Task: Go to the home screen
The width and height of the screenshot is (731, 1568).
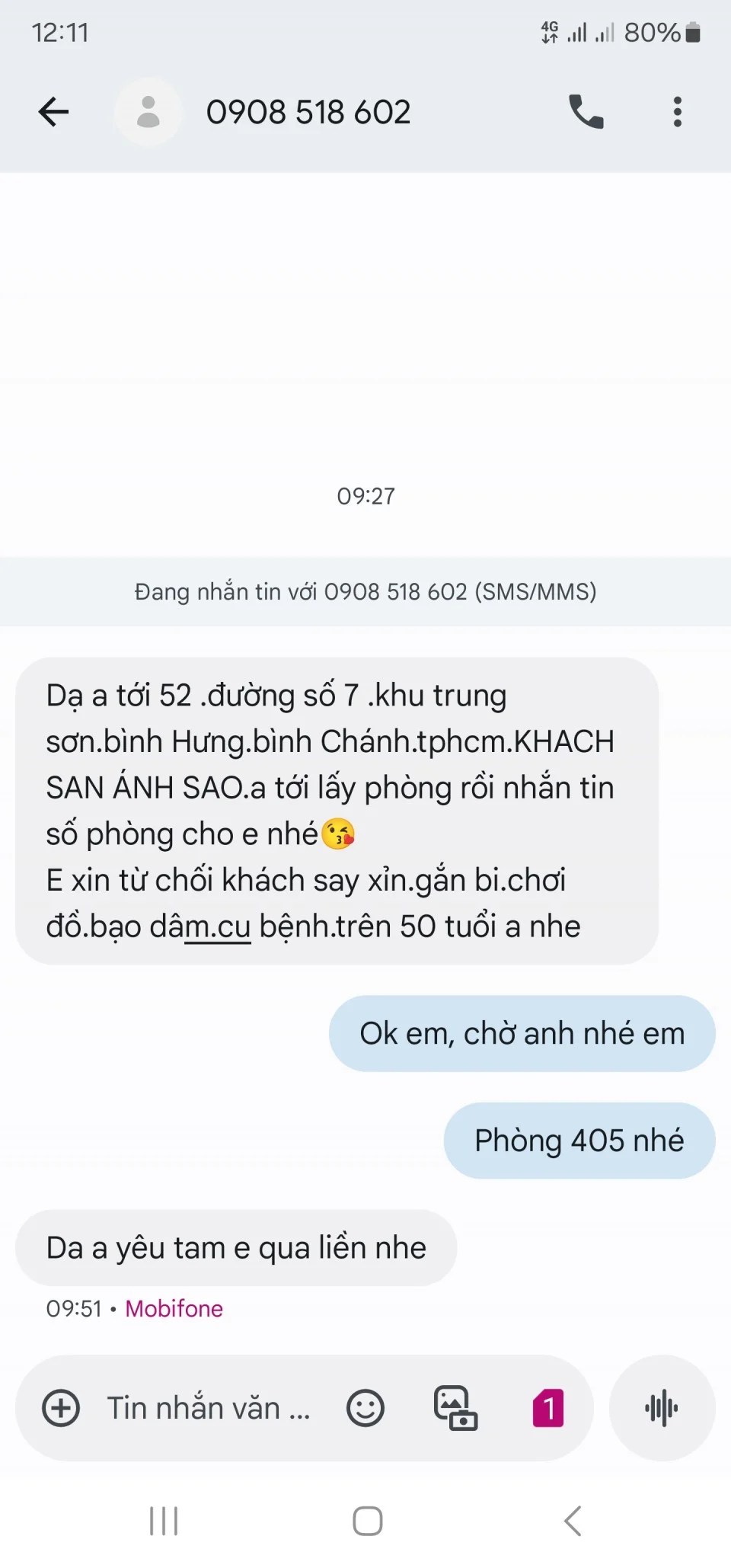Action: (x=367, y=1521)
